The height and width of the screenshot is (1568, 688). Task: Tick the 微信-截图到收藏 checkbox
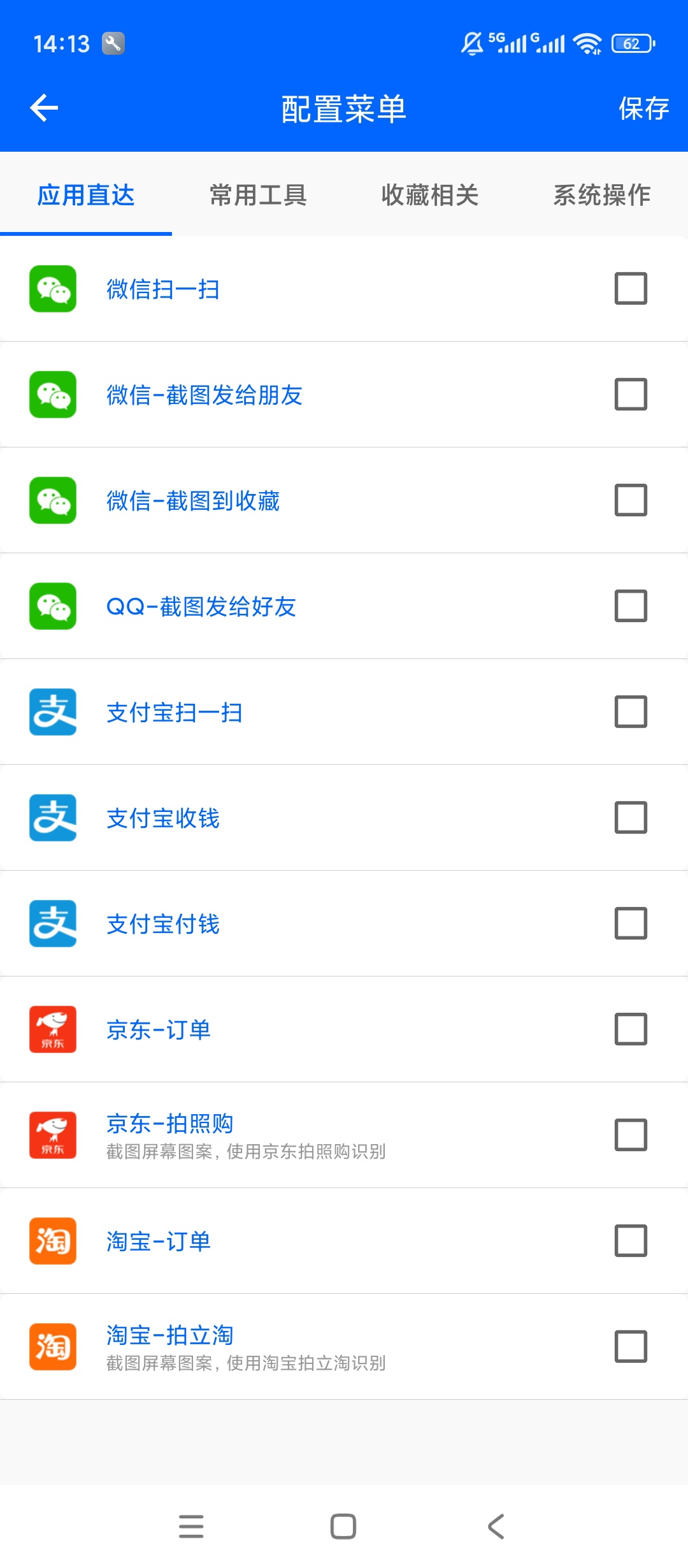coord(631,500)
